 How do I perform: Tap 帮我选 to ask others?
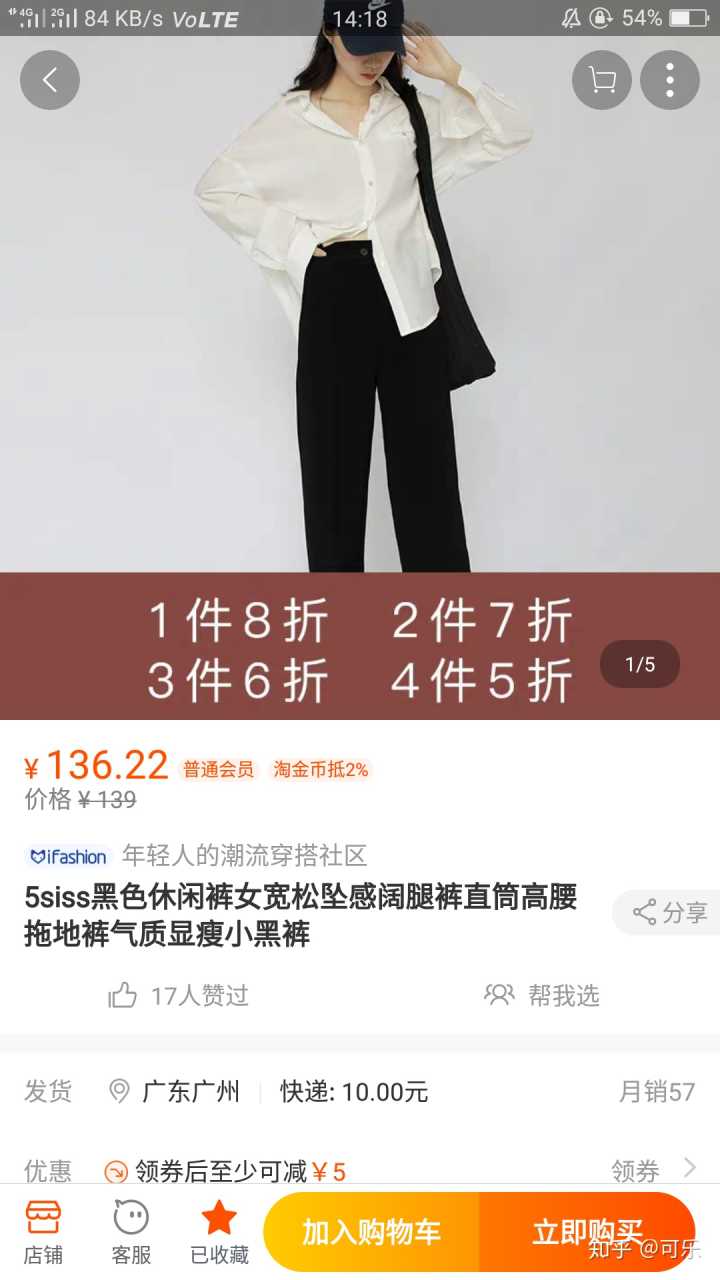pyautogui.click(x=542, y=995)
